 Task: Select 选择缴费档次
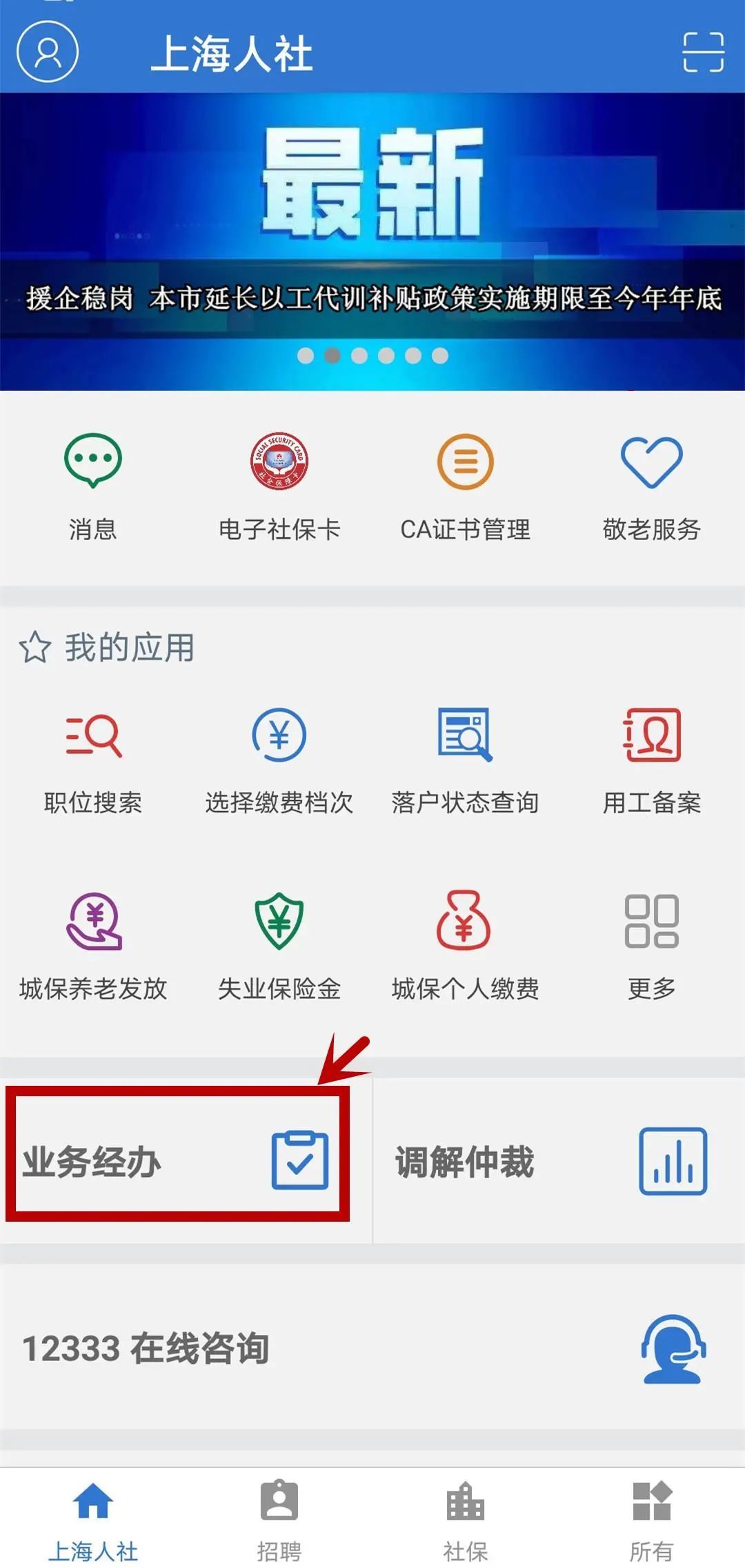[x=279, y=760]
